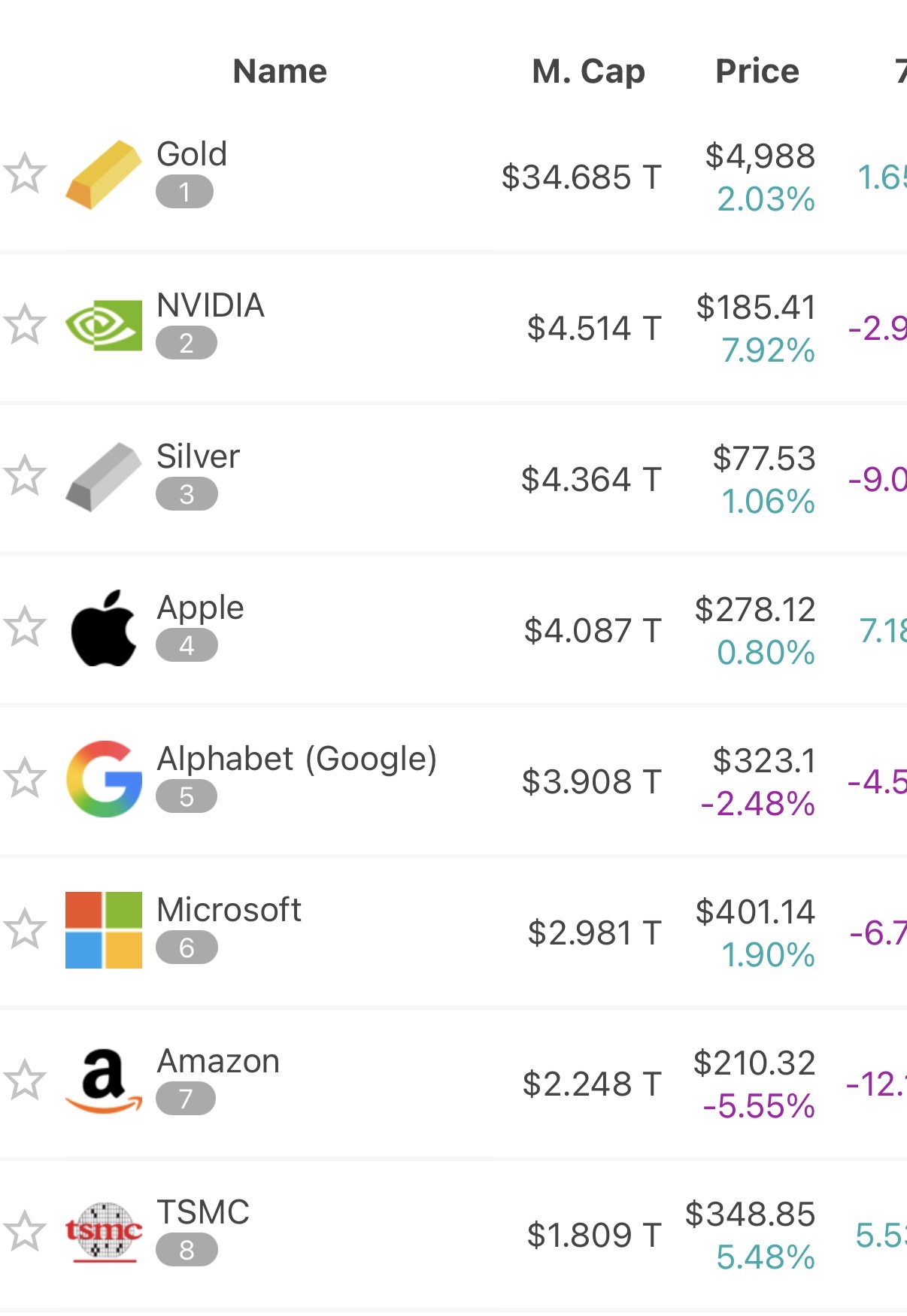This screenshot has width=907, height=1316.
Task: Sort the list by Name column
Action: click(x=280, y=71)
